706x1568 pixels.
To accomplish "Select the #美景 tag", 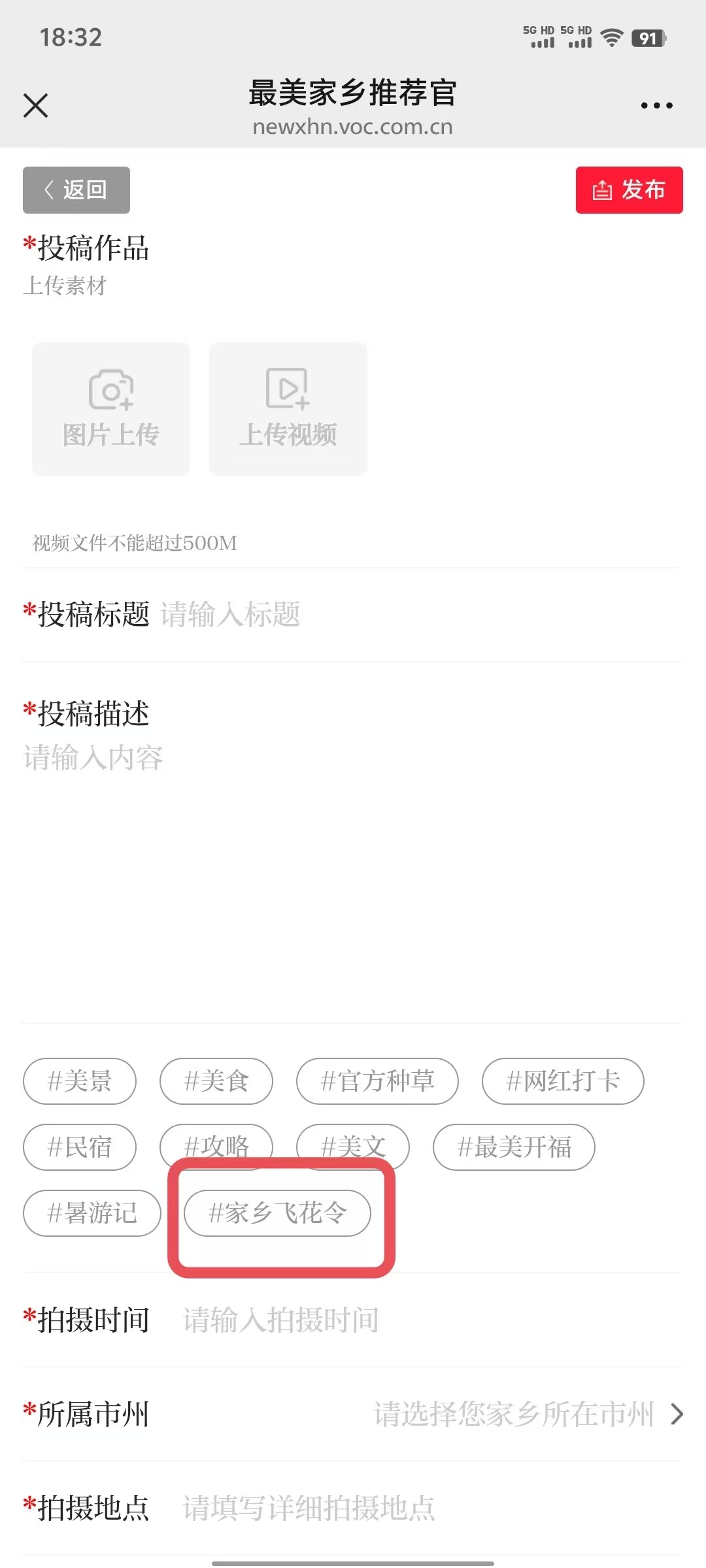I will pyautogui.click(x=80, y=1081).
